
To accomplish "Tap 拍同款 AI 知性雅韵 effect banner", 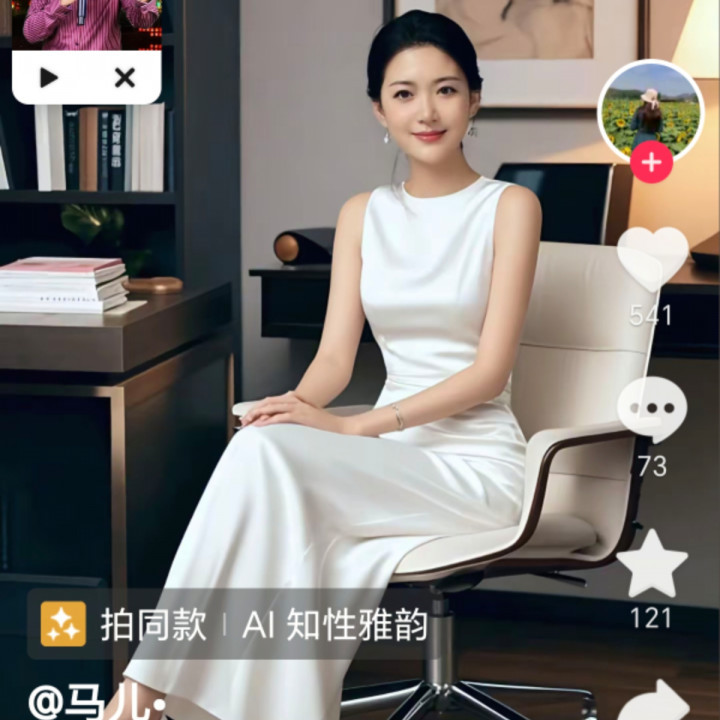I will point(236,625).
